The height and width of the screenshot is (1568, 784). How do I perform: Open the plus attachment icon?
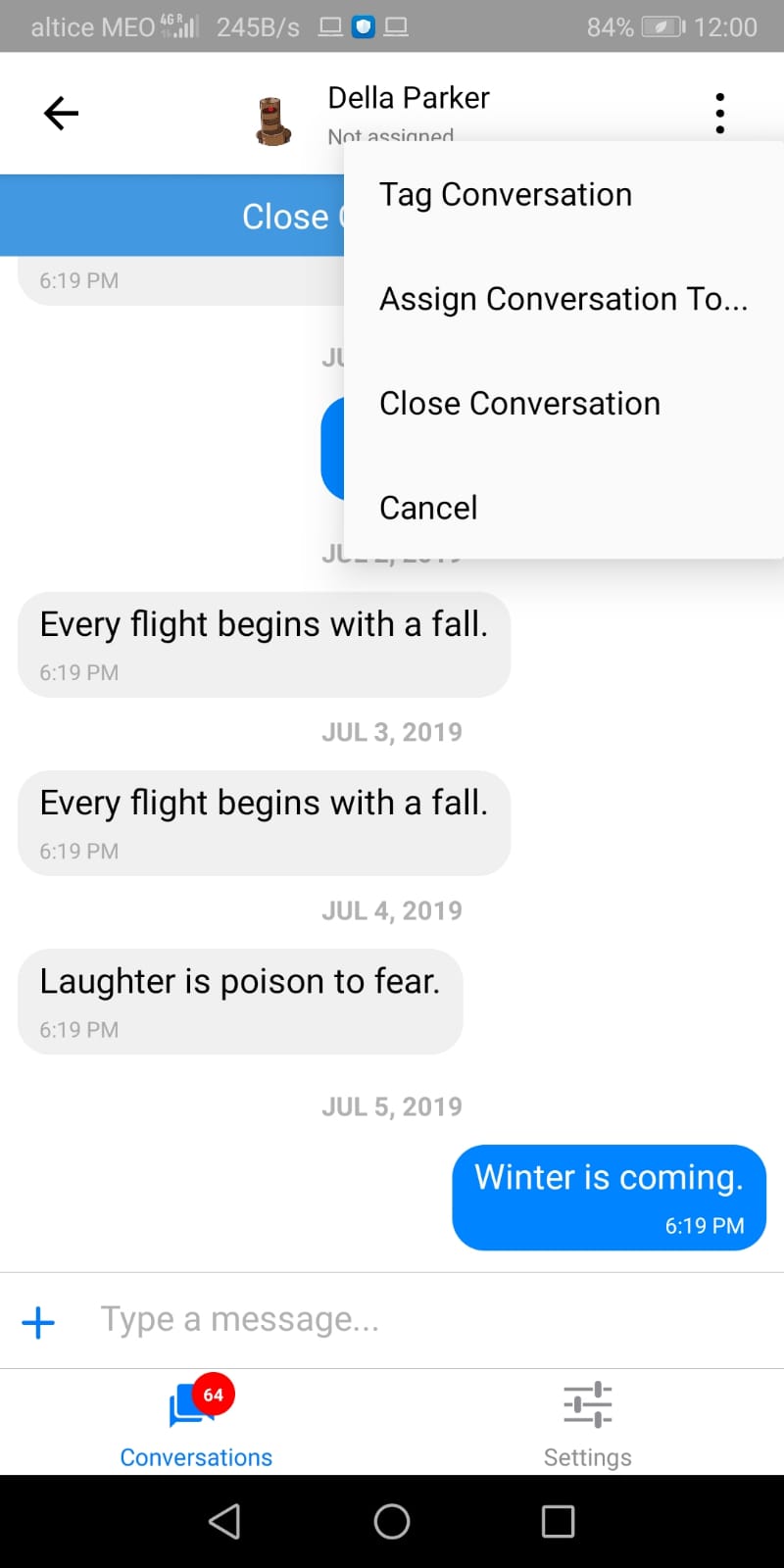pos(38,1322)
